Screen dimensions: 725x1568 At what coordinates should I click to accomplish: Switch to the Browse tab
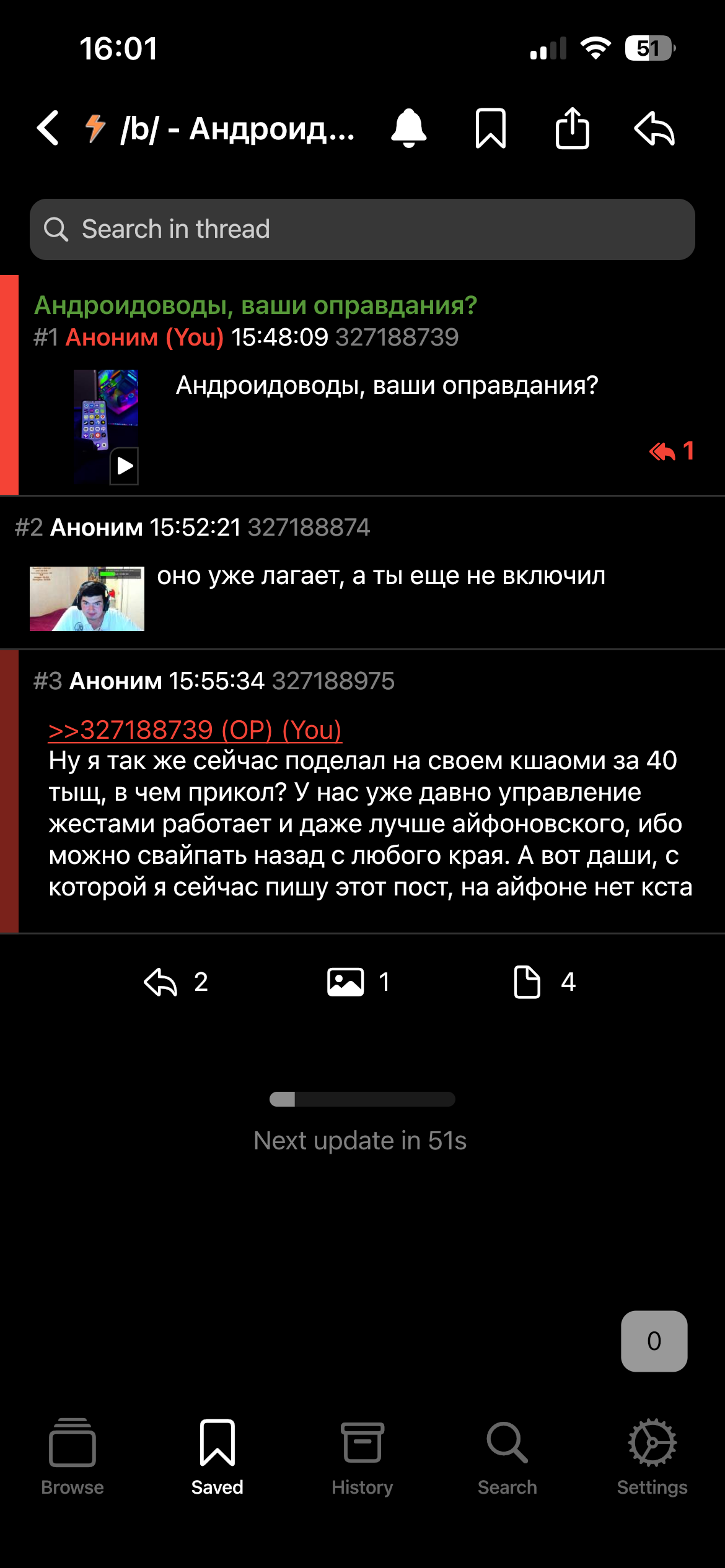[x=72, y=1457]
